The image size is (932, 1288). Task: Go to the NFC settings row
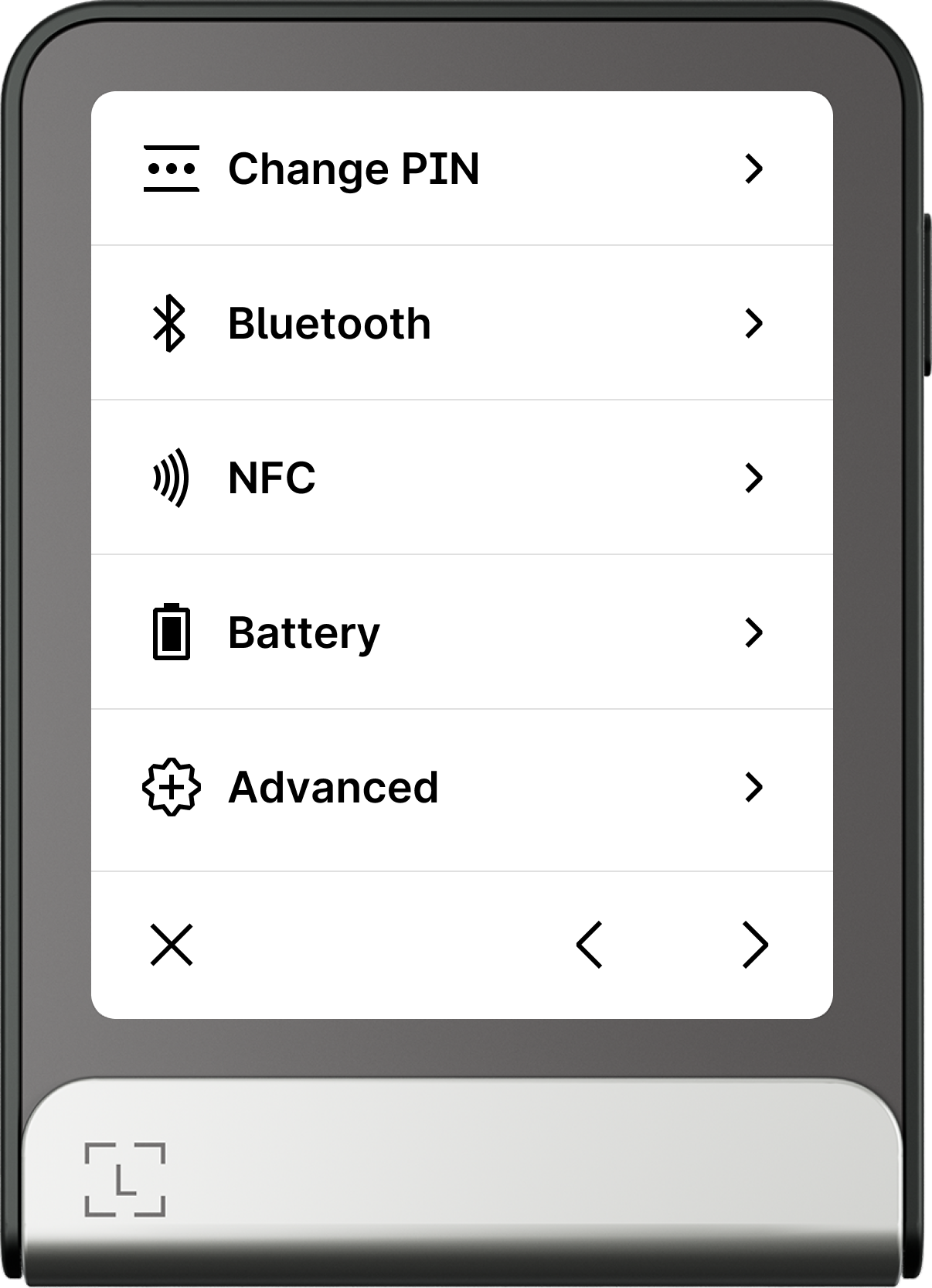461,478
